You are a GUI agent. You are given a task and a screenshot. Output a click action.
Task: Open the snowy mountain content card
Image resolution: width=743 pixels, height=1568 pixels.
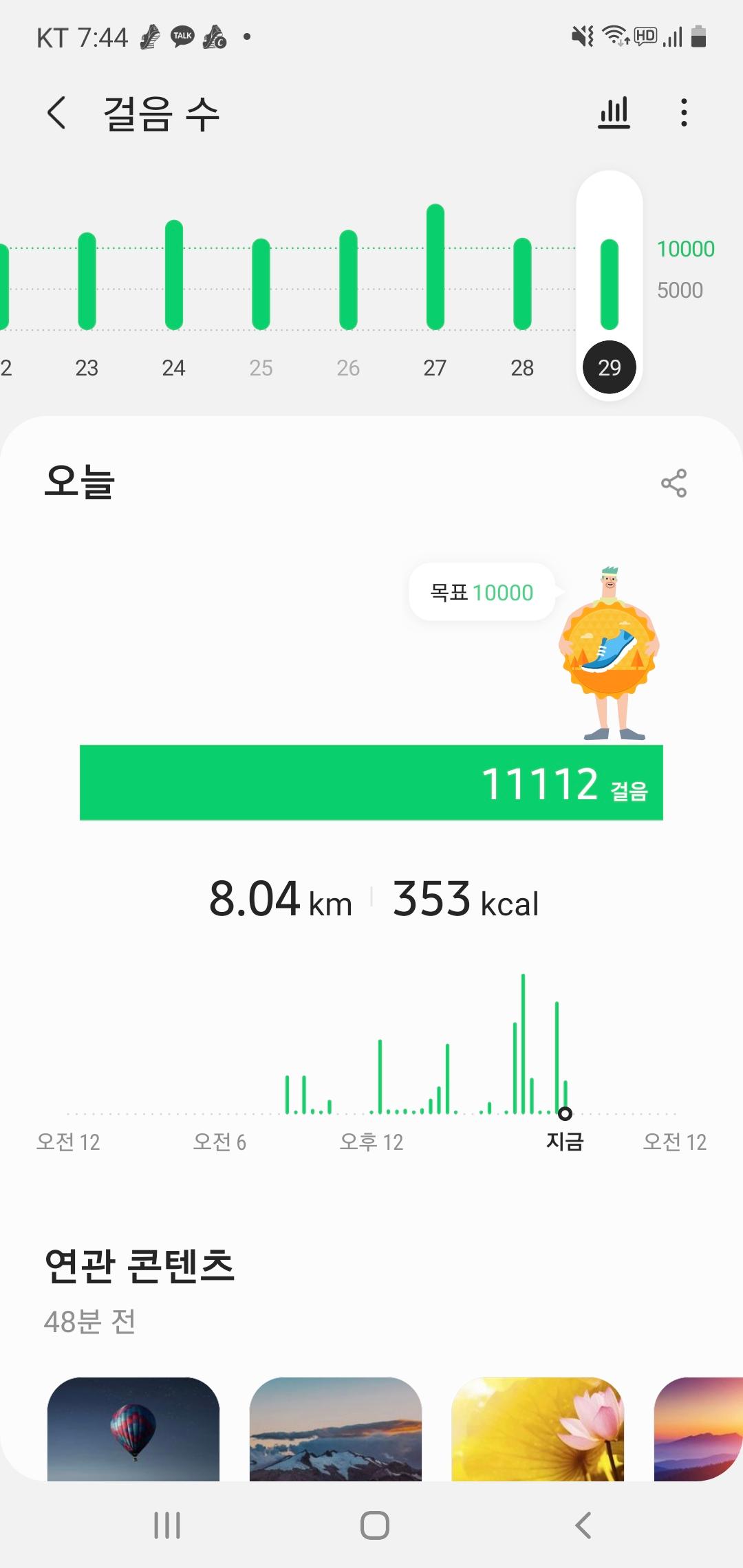tap(335, 1428)
